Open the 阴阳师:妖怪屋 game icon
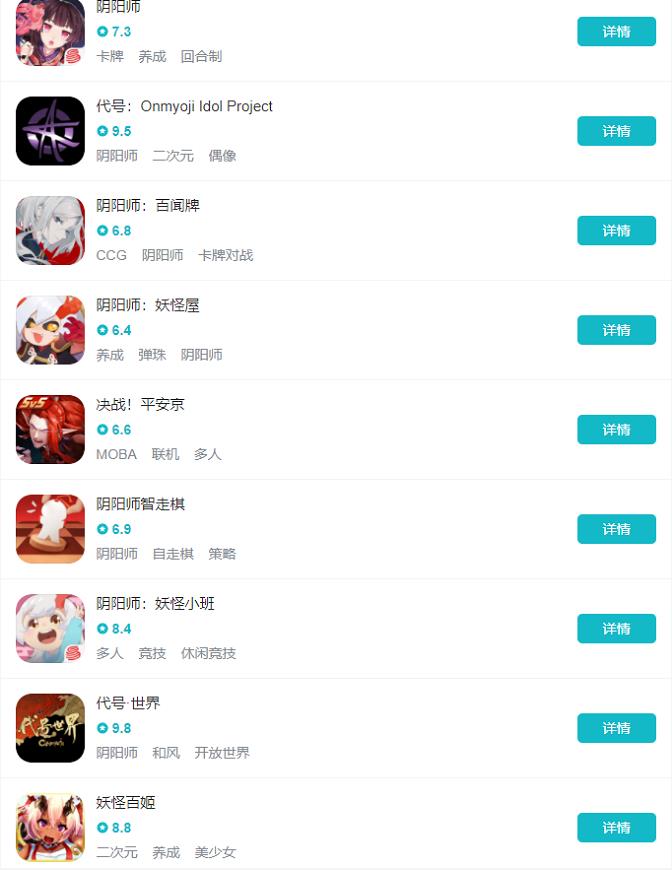This screenshot has width=672, height=870. pyautogui.click(x=50, y=330)
